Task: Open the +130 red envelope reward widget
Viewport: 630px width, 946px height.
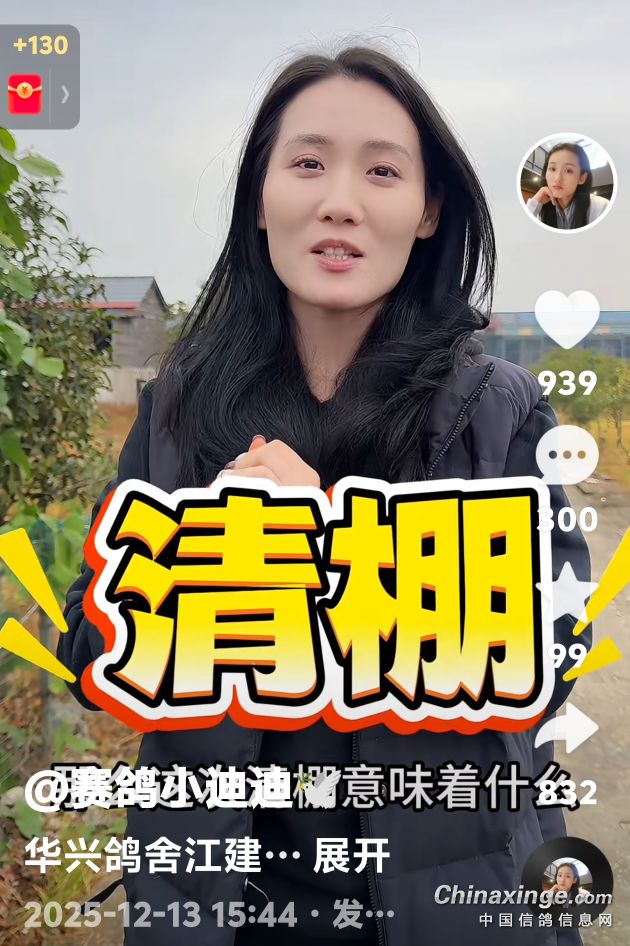Action: [38, 78]
